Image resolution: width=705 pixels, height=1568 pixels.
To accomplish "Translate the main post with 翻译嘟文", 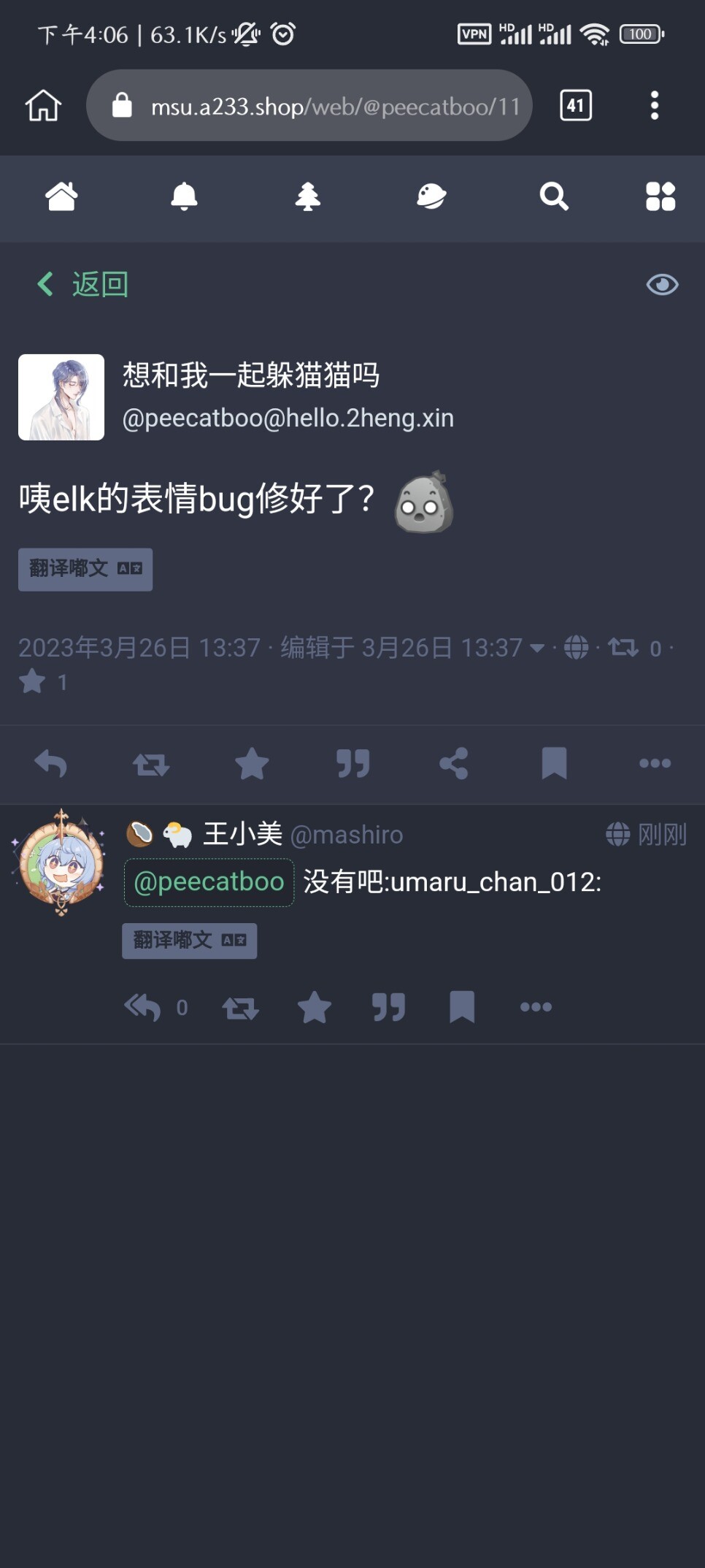I will coord(85,569).
